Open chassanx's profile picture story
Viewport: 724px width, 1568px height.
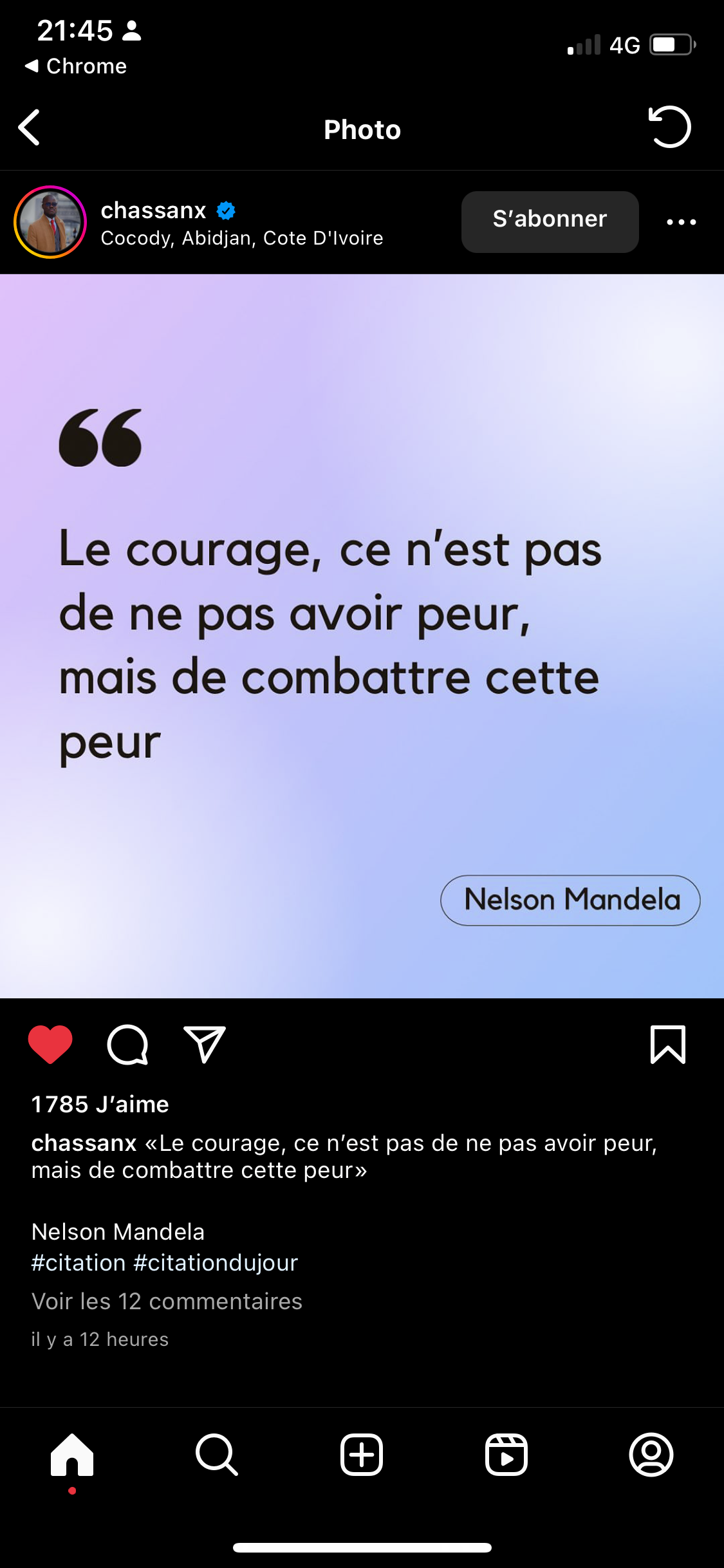[50, 222]
